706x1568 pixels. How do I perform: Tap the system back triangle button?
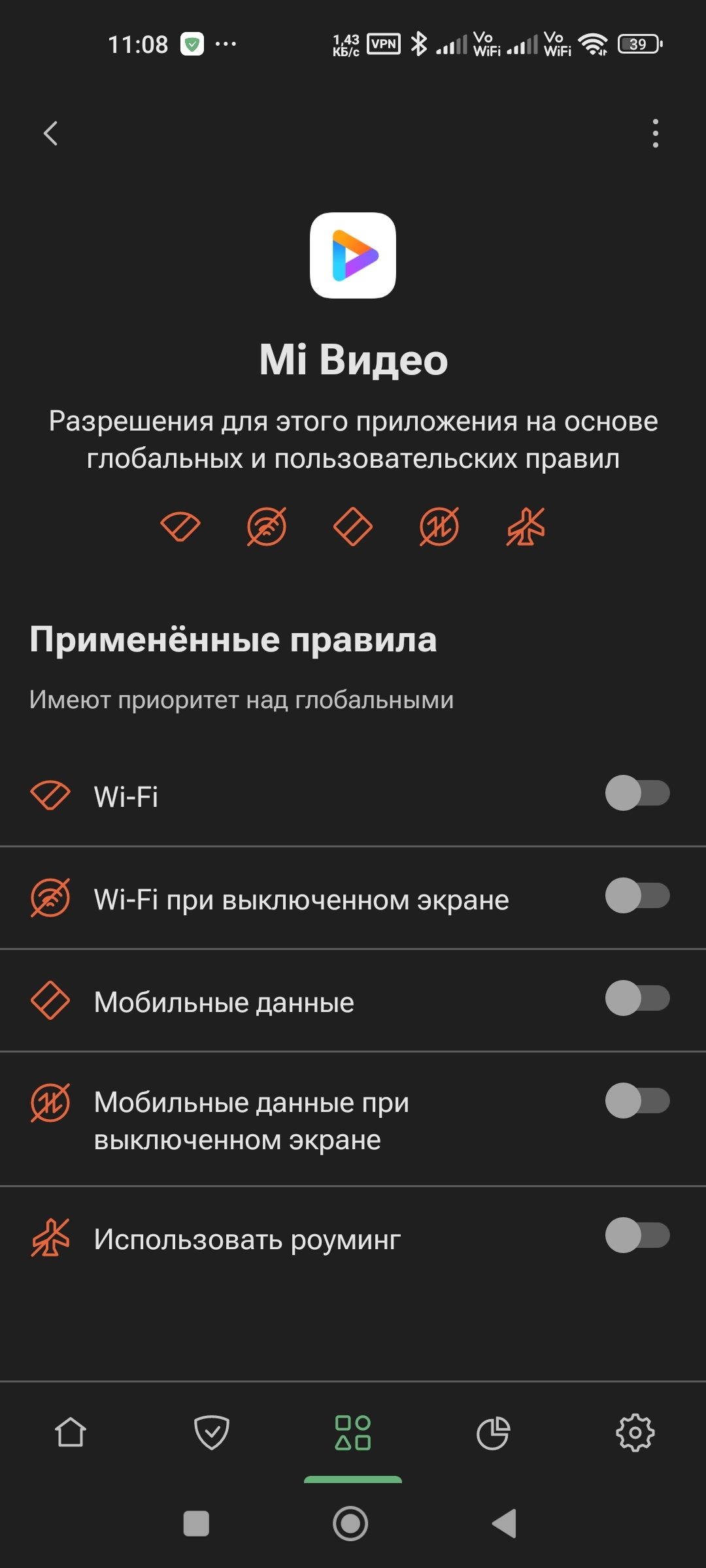pos(505,1524)
